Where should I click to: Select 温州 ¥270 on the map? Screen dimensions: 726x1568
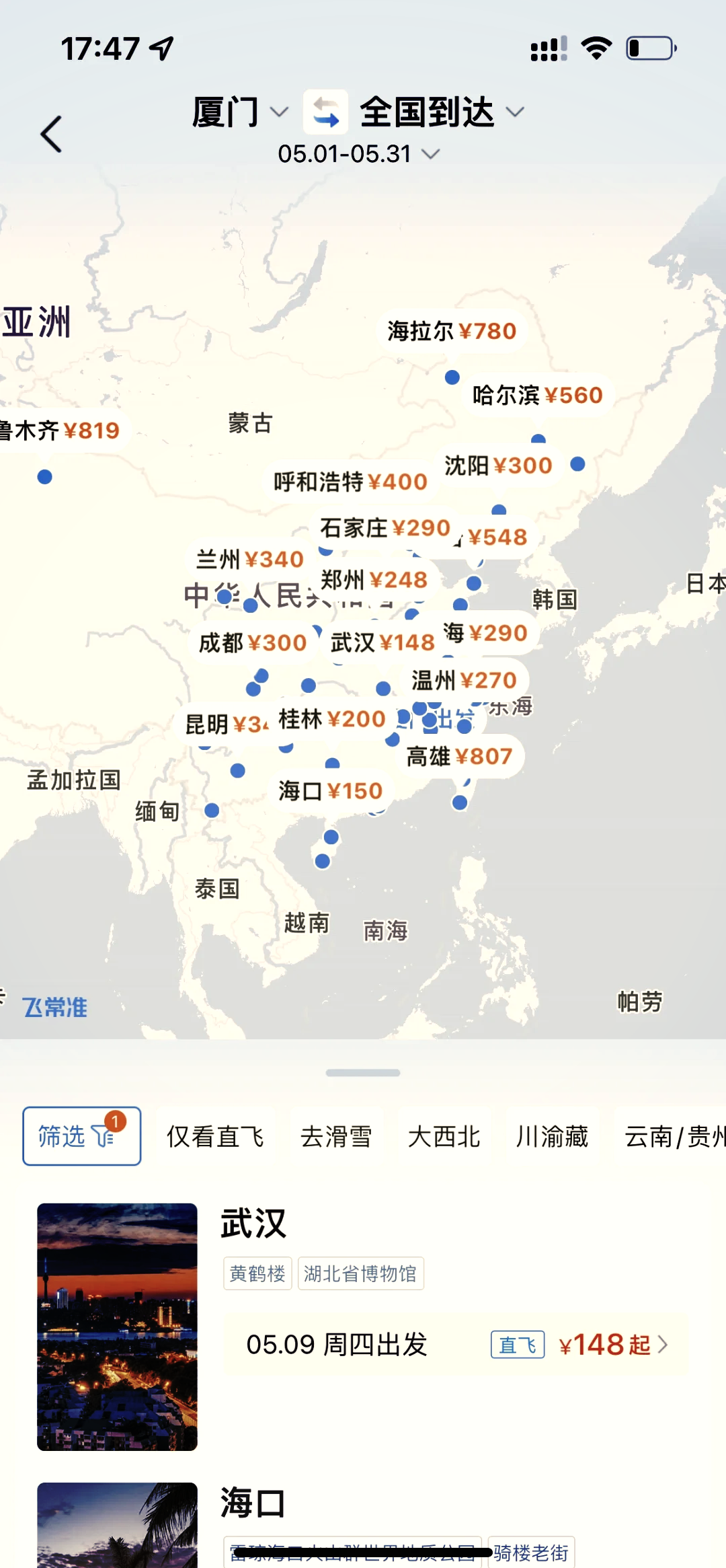[x=464, y=680]
